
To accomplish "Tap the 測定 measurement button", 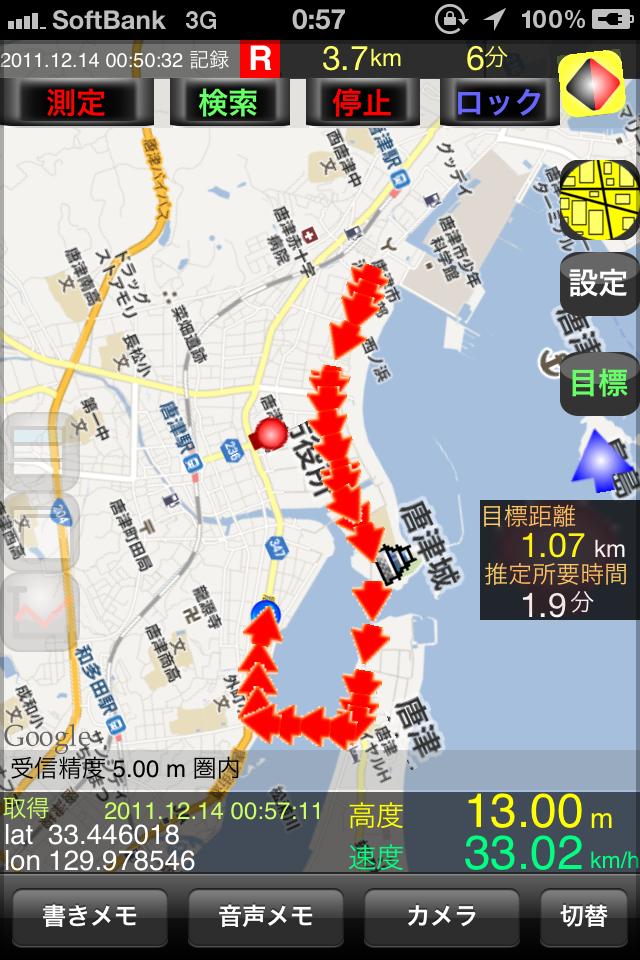I will tap(76, 102).
